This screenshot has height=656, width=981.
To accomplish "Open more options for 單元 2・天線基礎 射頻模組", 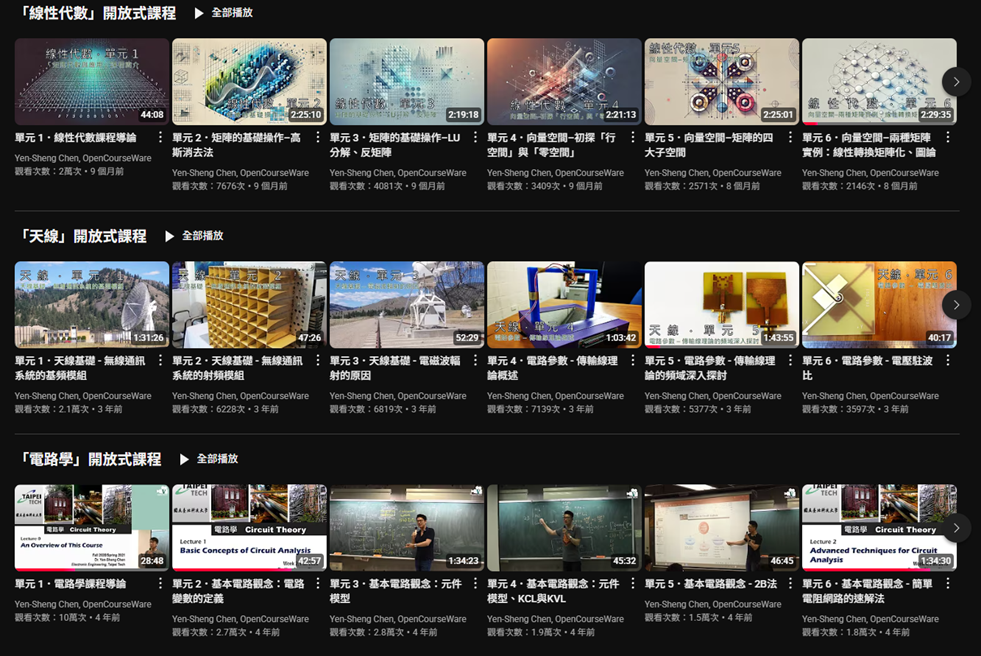I will [x=318, y=361].
